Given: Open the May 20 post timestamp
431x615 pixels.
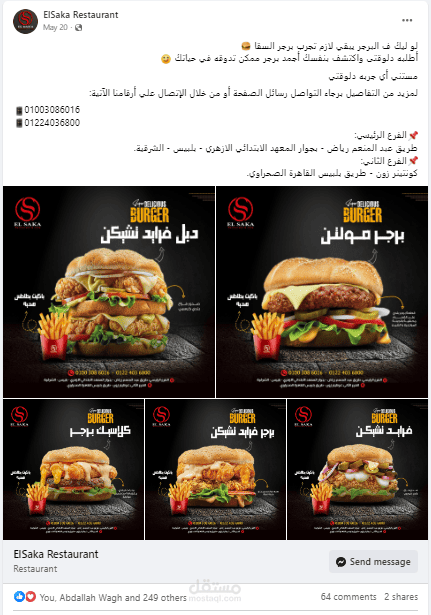Looking at the screenshot, I should coord(55,27).
